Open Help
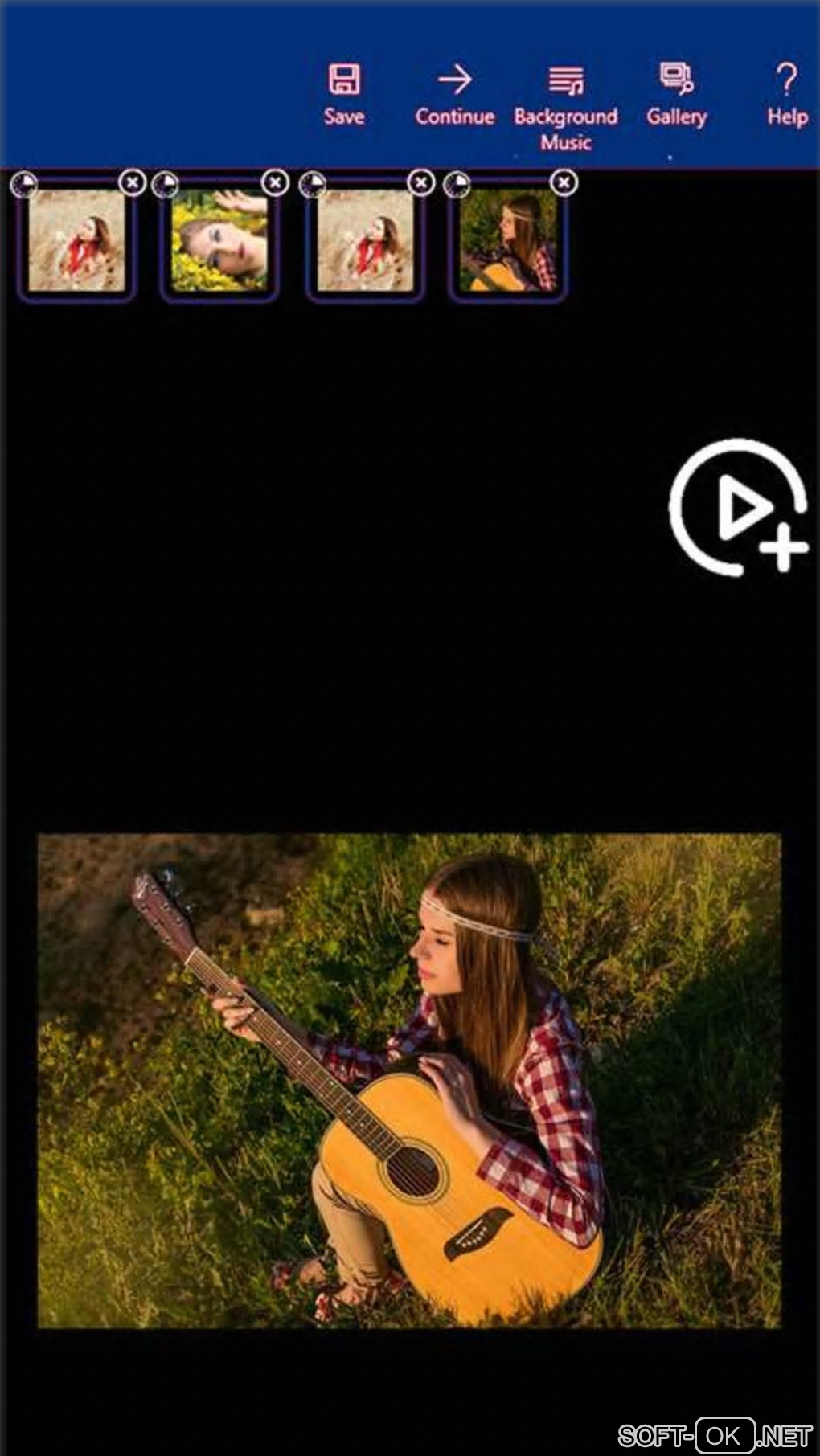The height and width of the screenshot is (1456, 820). click(786, 94)
